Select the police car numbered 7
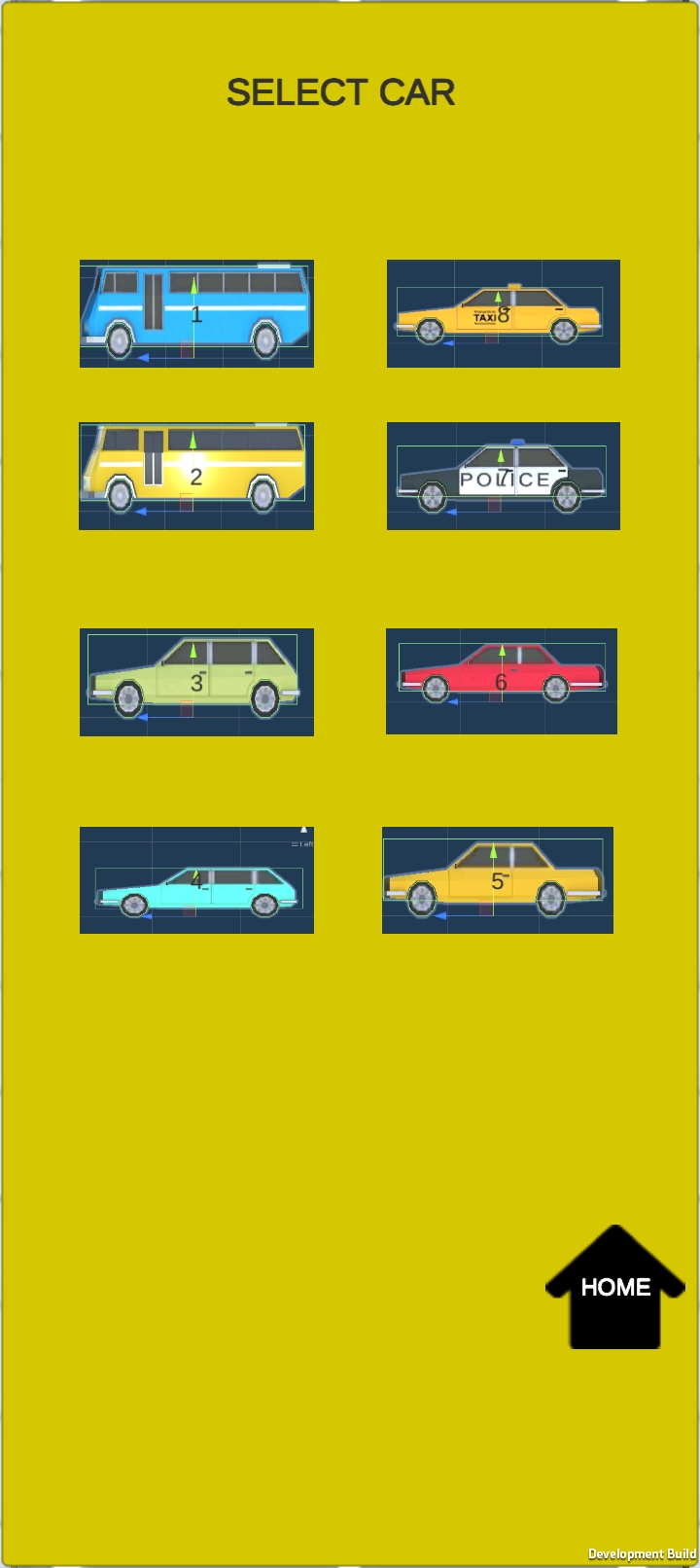 (x=504, y=476)
